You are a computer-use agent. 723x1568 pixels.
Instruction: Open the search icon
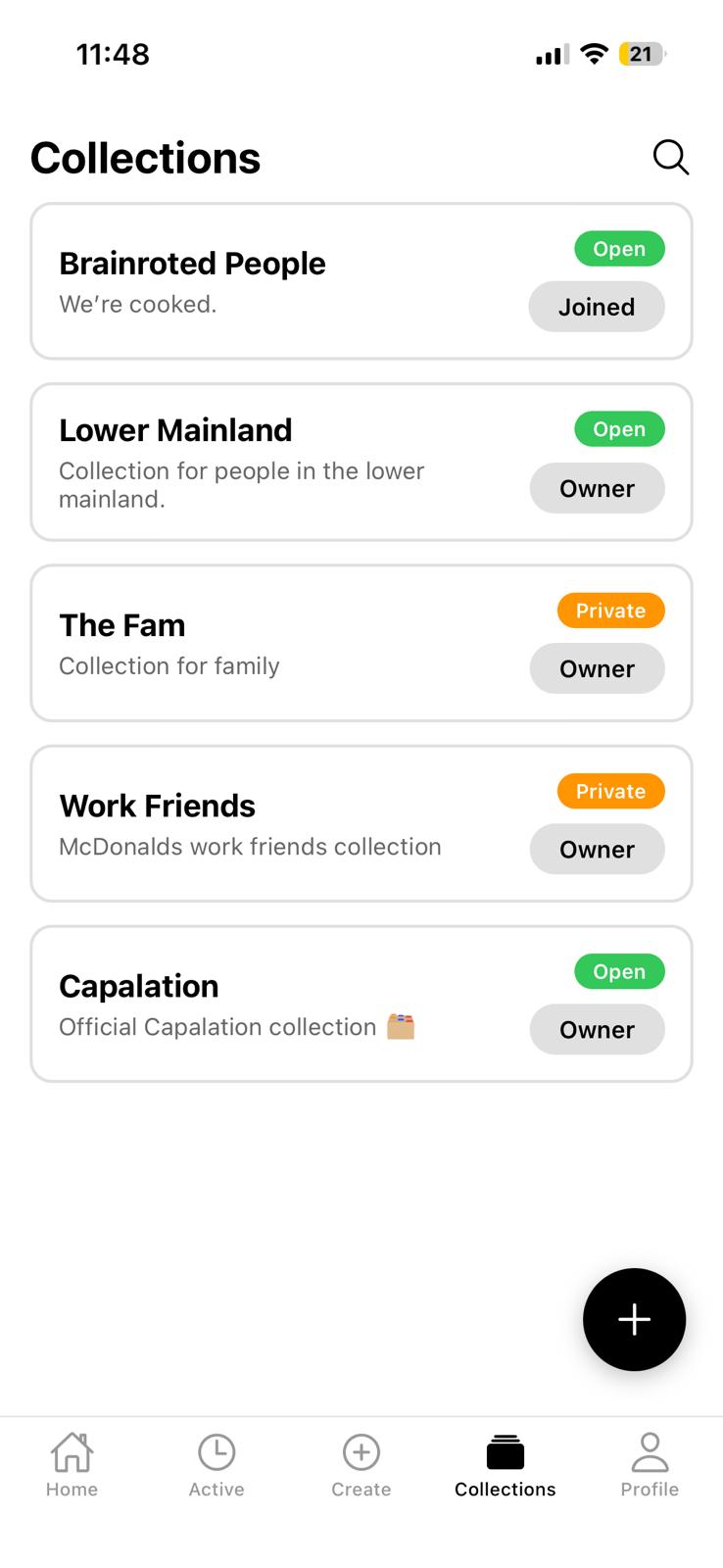pos(670,157)
